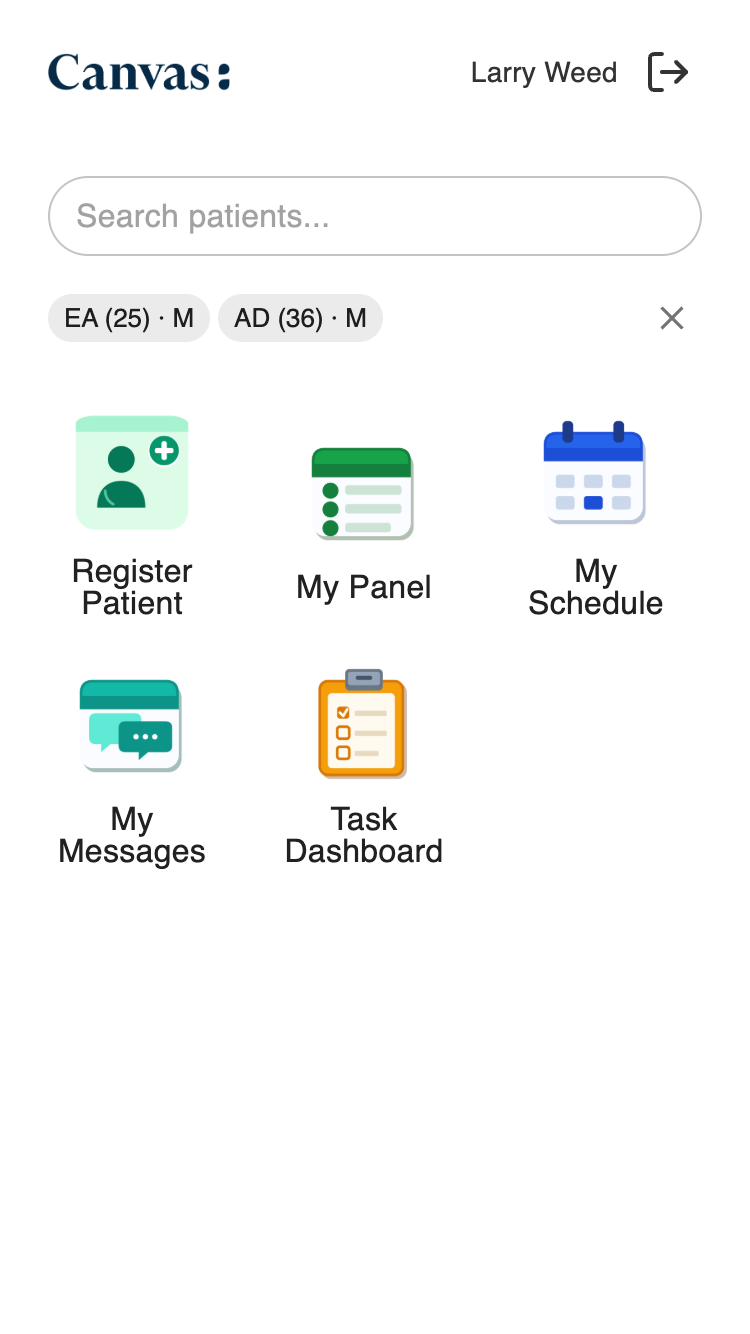Focus the Search patients field
The image size is (750, 1334).
[x=374, y=216]
